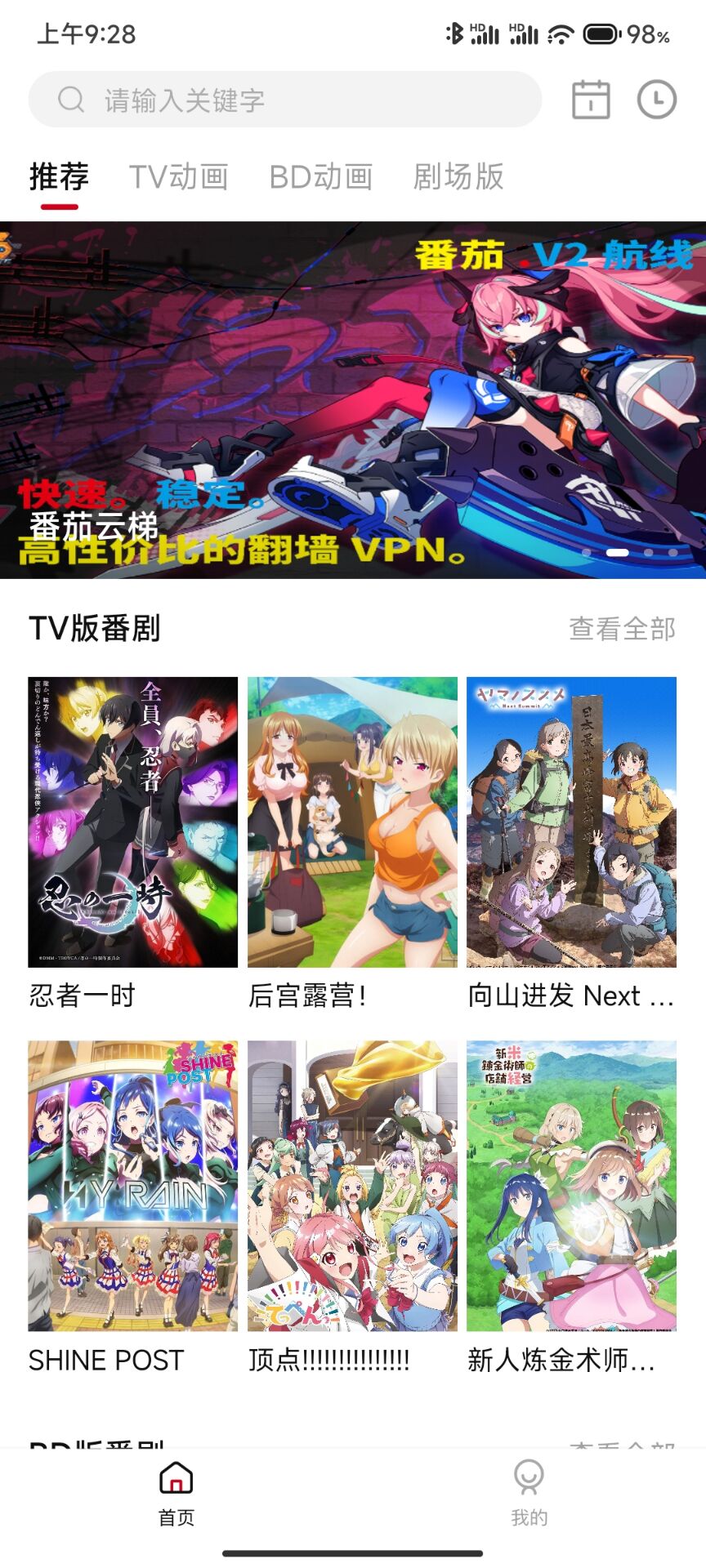Screen dimensions: 706x1568
Task: Open the watch history clock icon
Action: [656, 100]
